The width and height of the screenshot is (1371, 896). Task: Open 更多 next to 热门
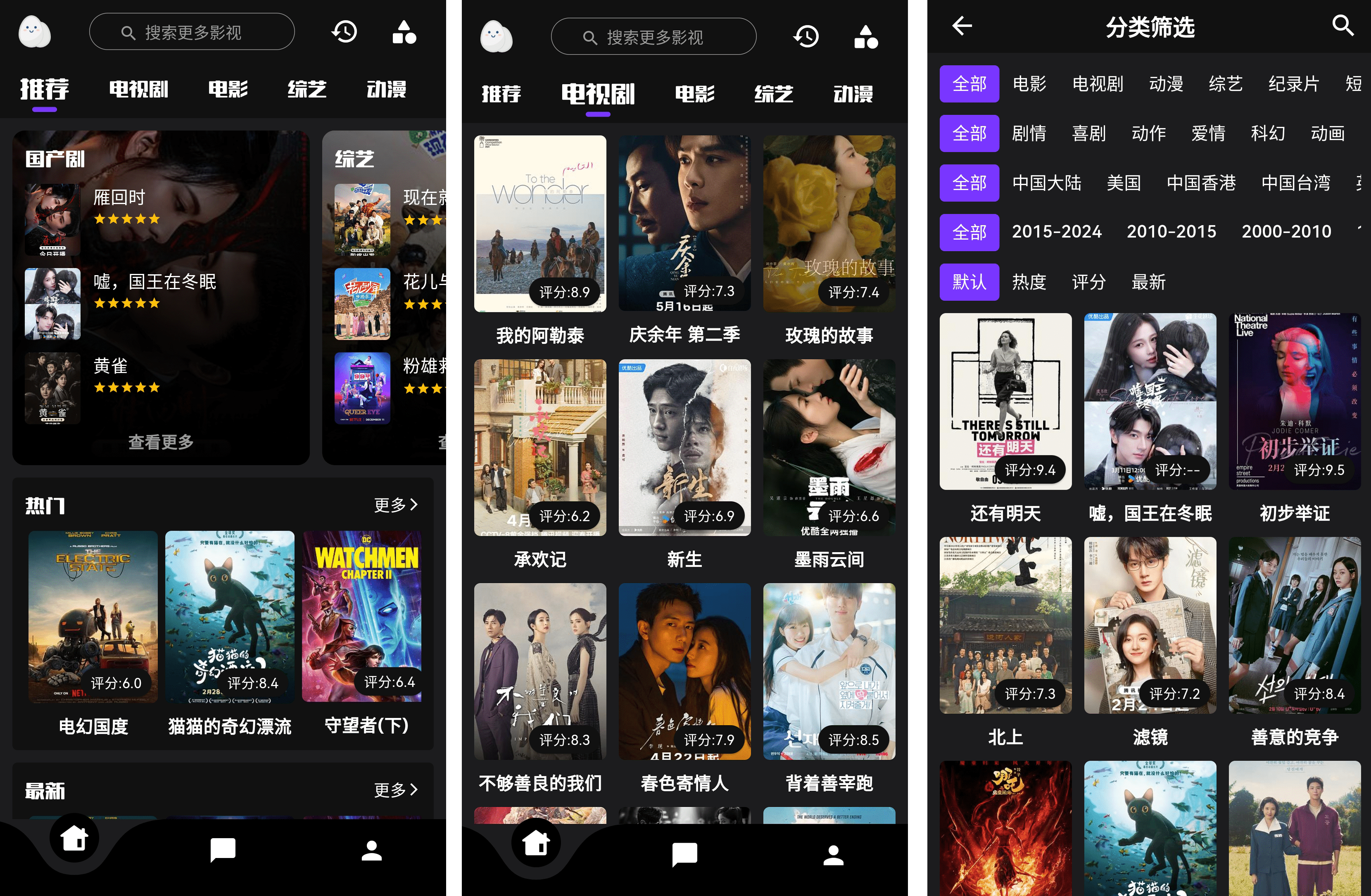tap(396, 505)
